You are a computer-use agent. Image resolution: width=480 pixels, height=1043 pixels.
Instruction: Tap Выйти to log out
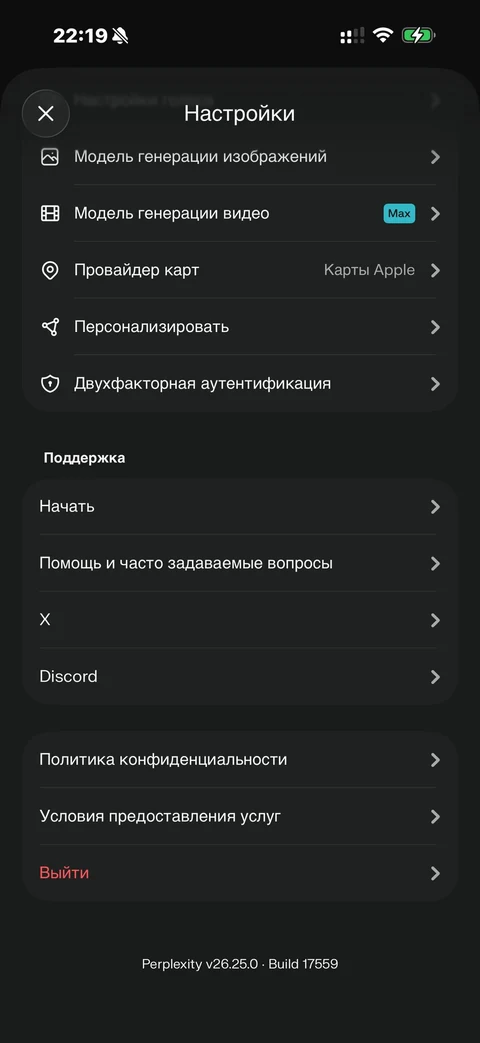tap(240, 873)
